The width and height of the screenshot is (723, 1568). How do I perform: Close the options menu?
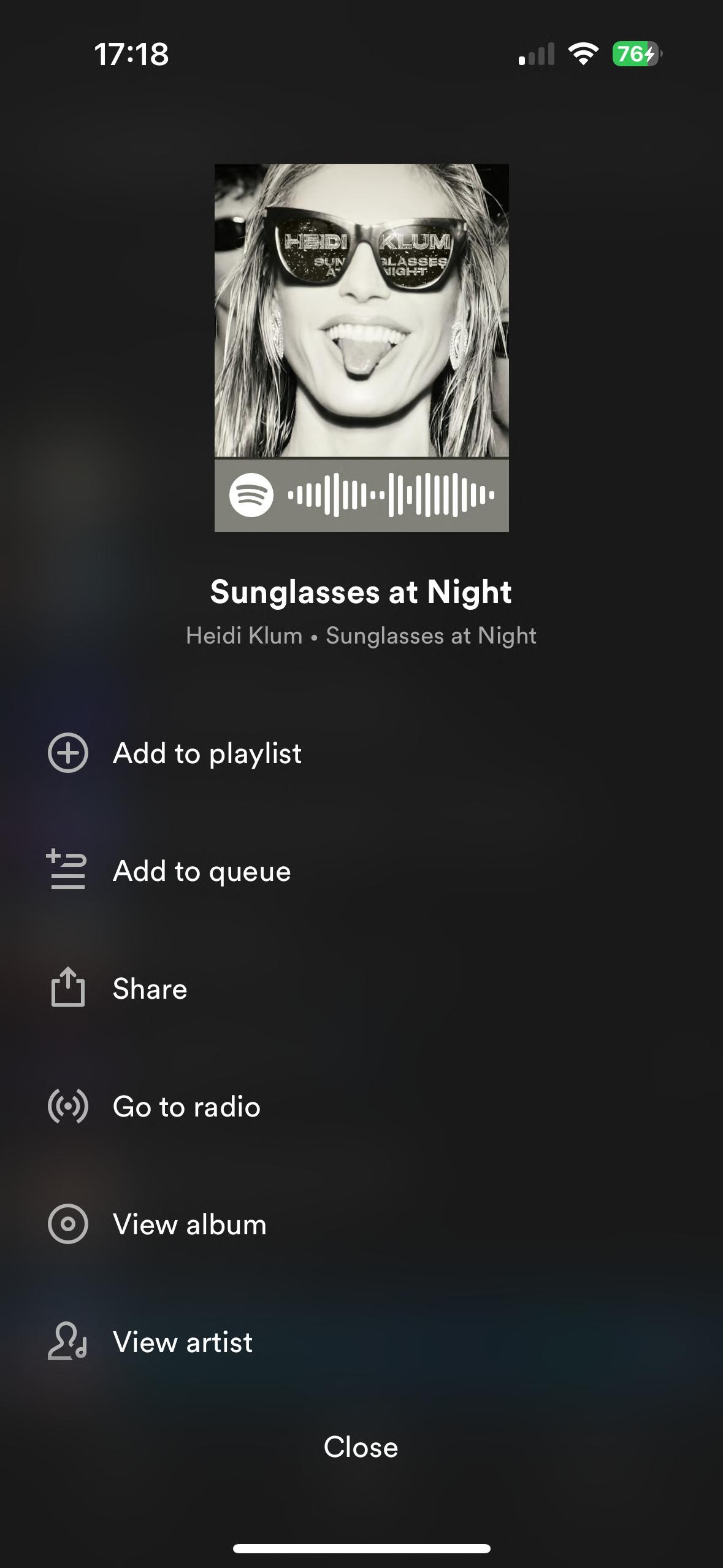(361, 1447)
